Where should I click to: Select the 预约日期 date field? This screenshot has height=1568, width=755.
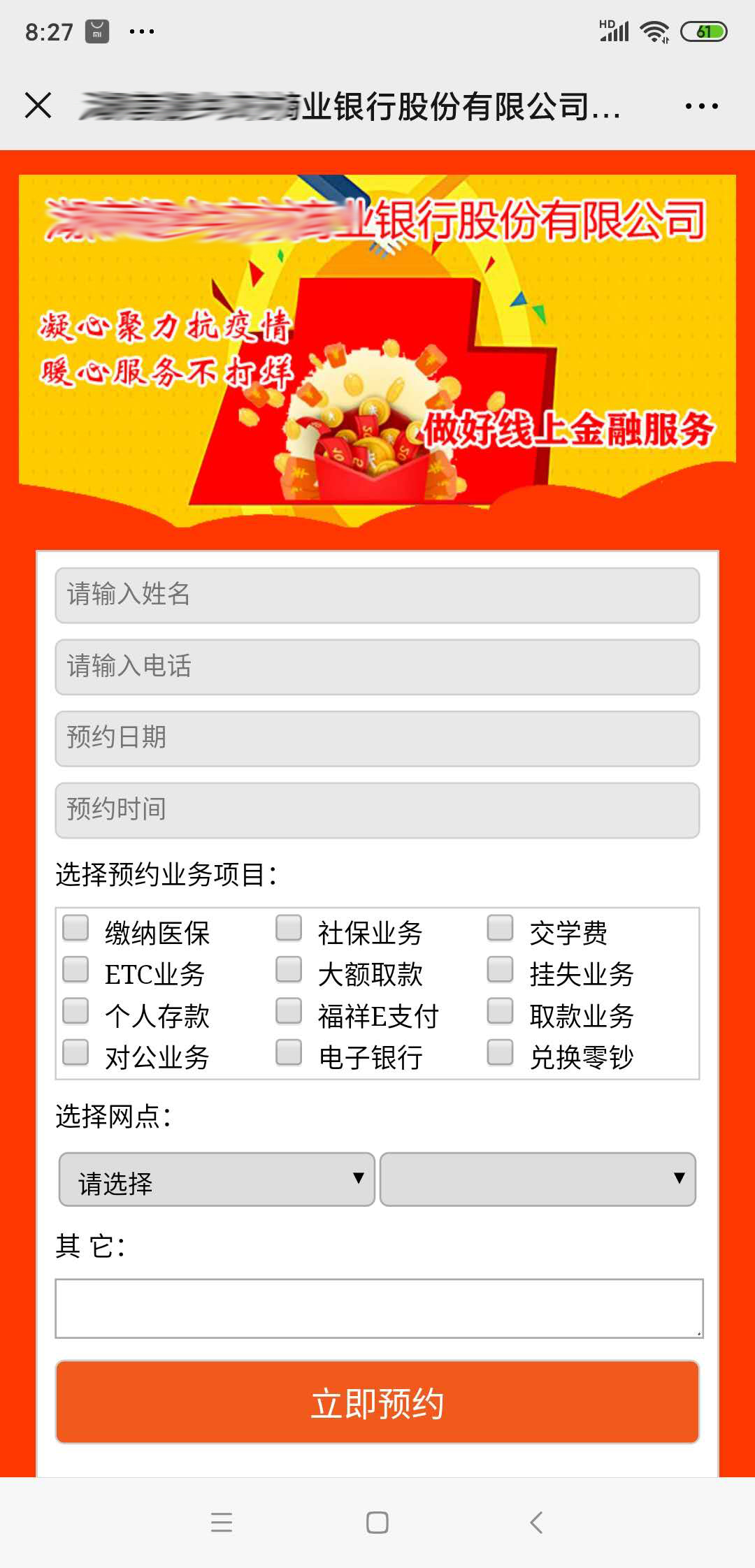(x=377, y=739)
